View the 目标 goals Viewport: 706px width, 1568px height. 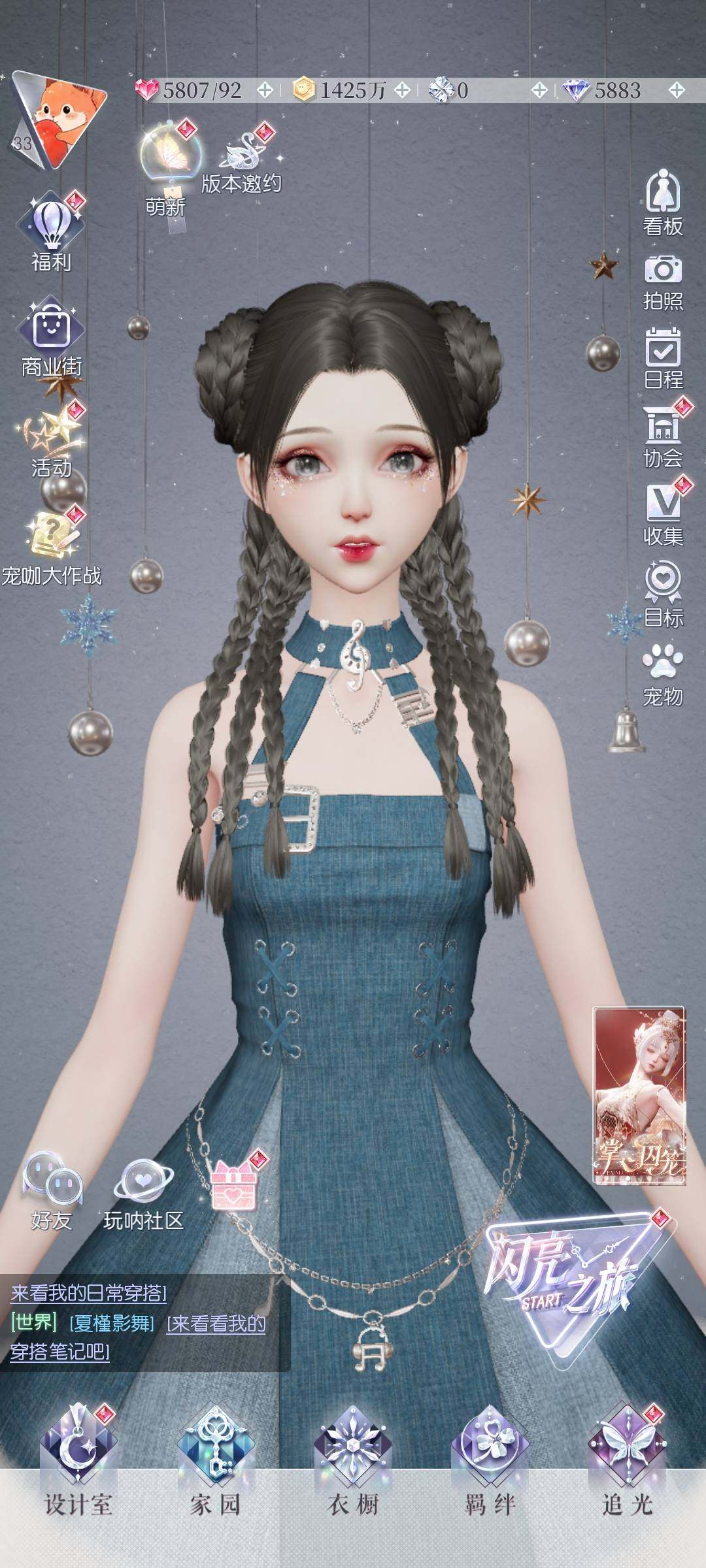coord(663,593)
